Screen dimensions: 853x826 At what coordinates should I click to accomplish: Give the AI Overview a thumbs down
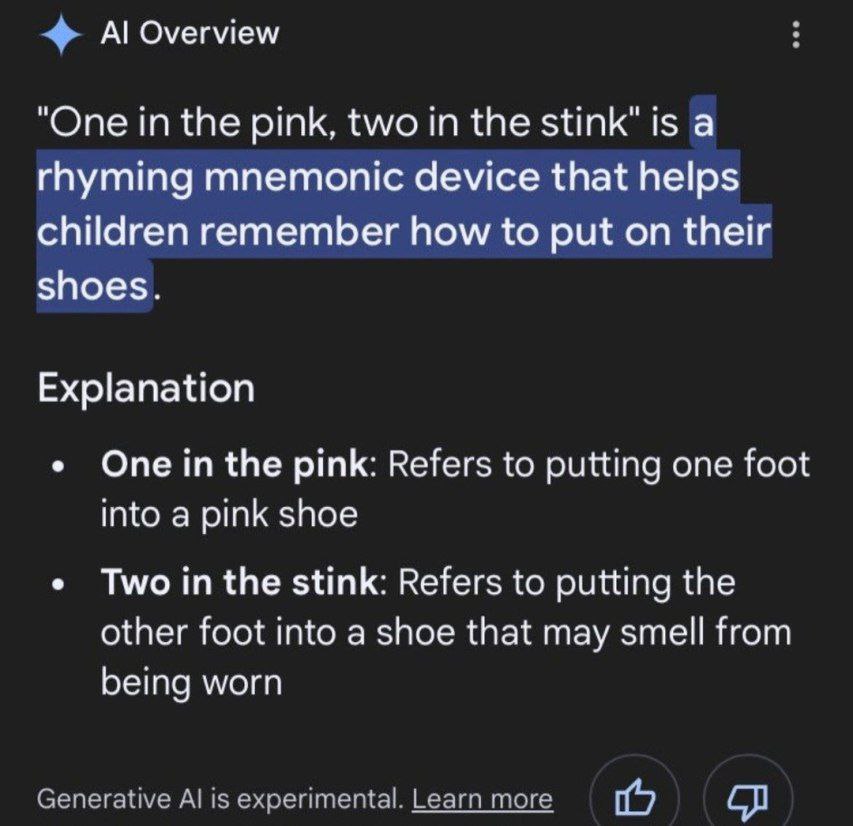coord(747,797)
